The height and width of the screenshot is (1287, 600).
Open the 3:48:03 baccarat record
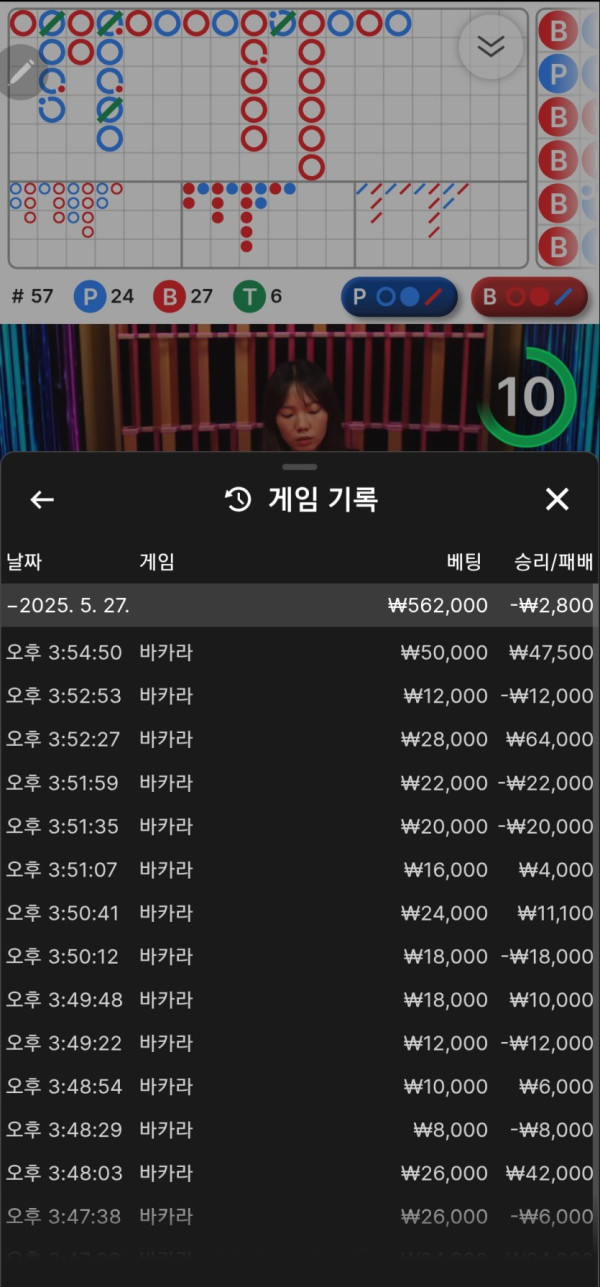coord(300,1173)
